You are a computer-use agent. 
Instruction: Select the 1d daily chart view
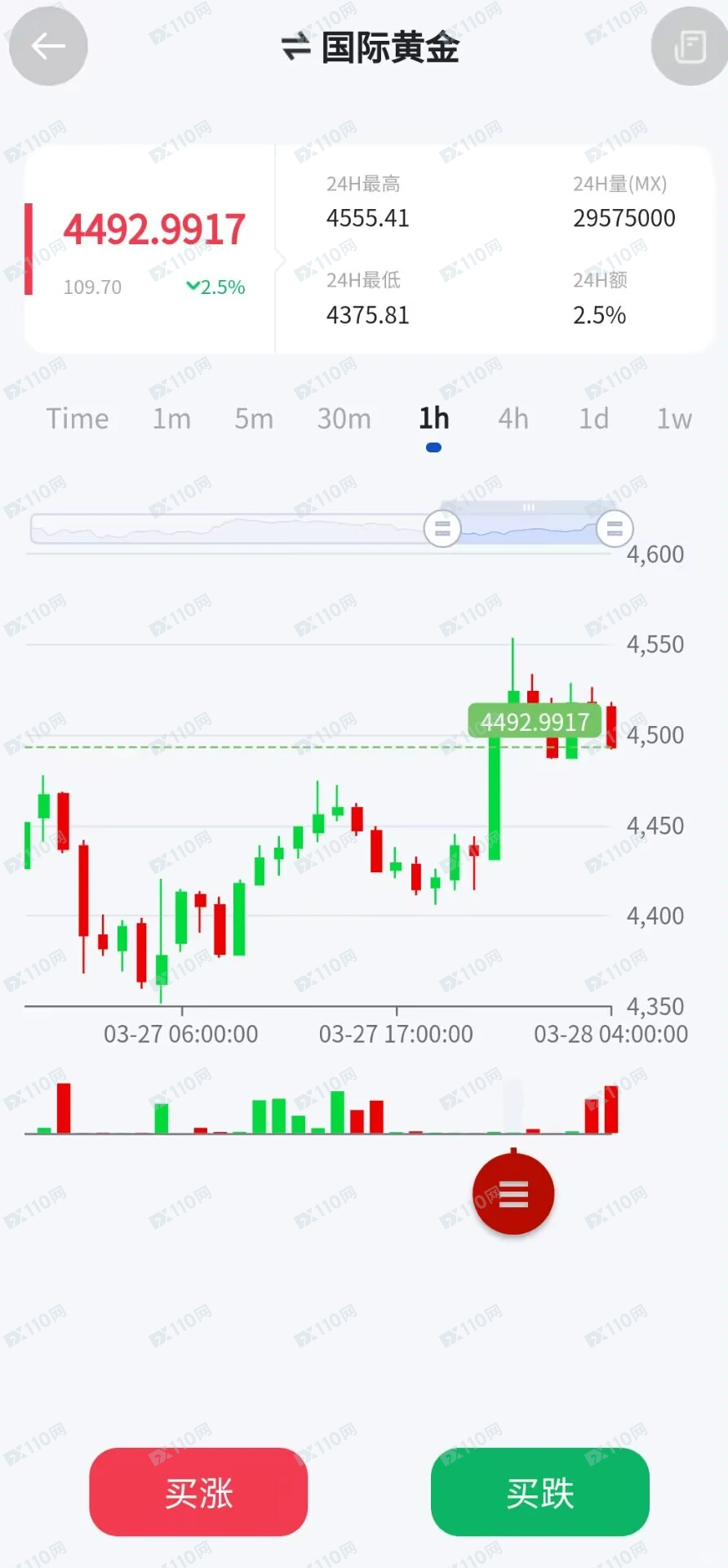pyautogui.click(x=593, y=418)
